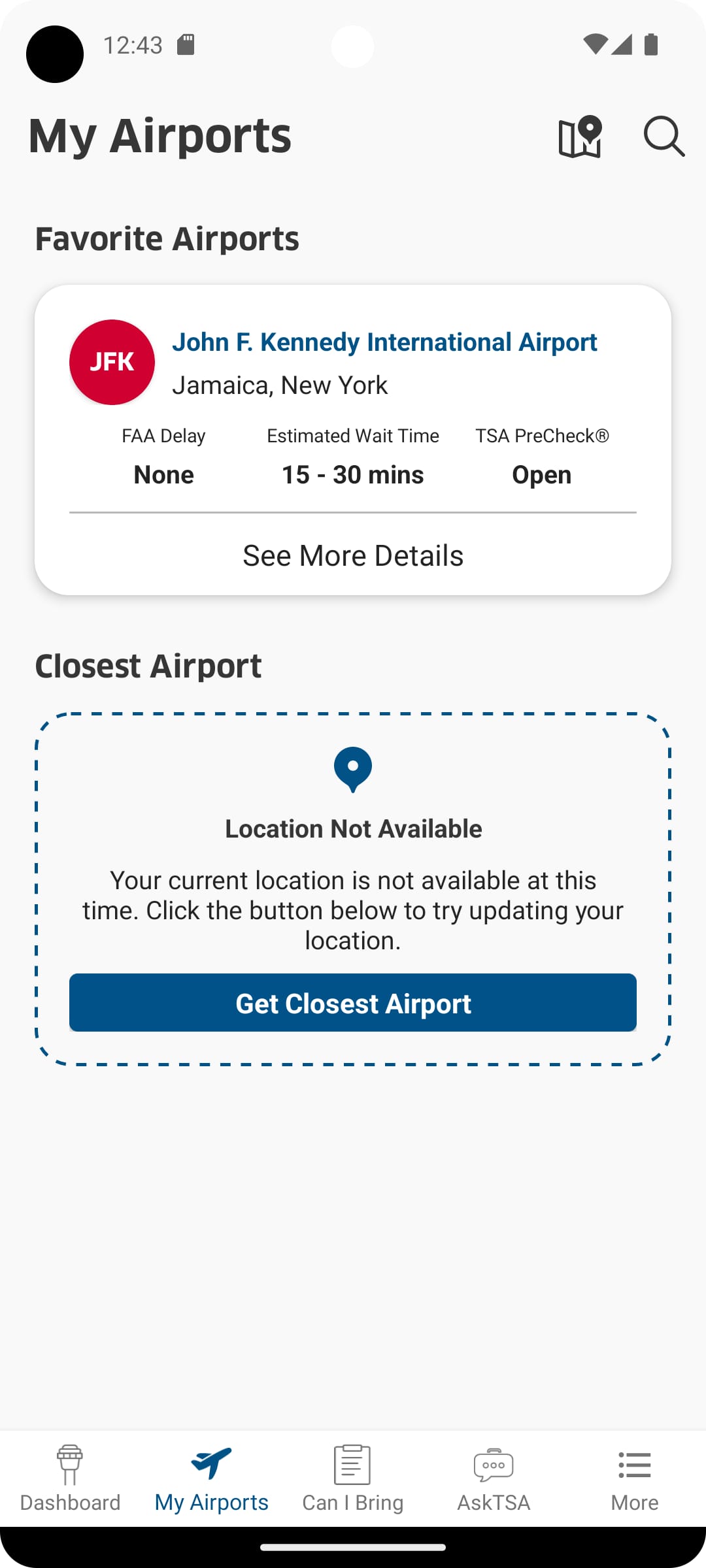
Task: Tap the Estimated Wait Time value
Action: (352, 474)
